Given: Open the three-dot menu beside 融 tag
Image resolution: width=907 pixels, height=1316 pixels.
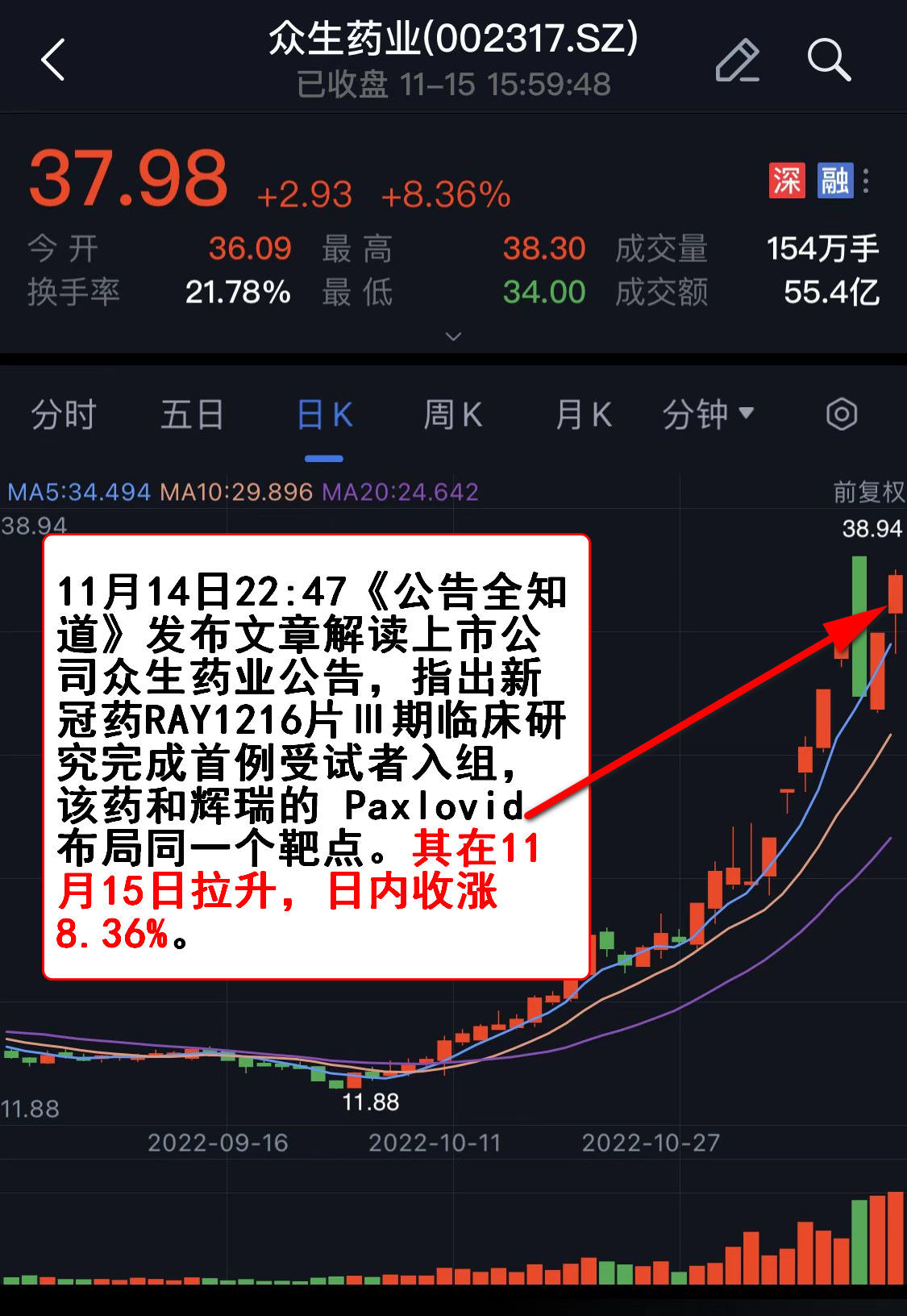Looking at the screenshot, I should pos(866,181).
